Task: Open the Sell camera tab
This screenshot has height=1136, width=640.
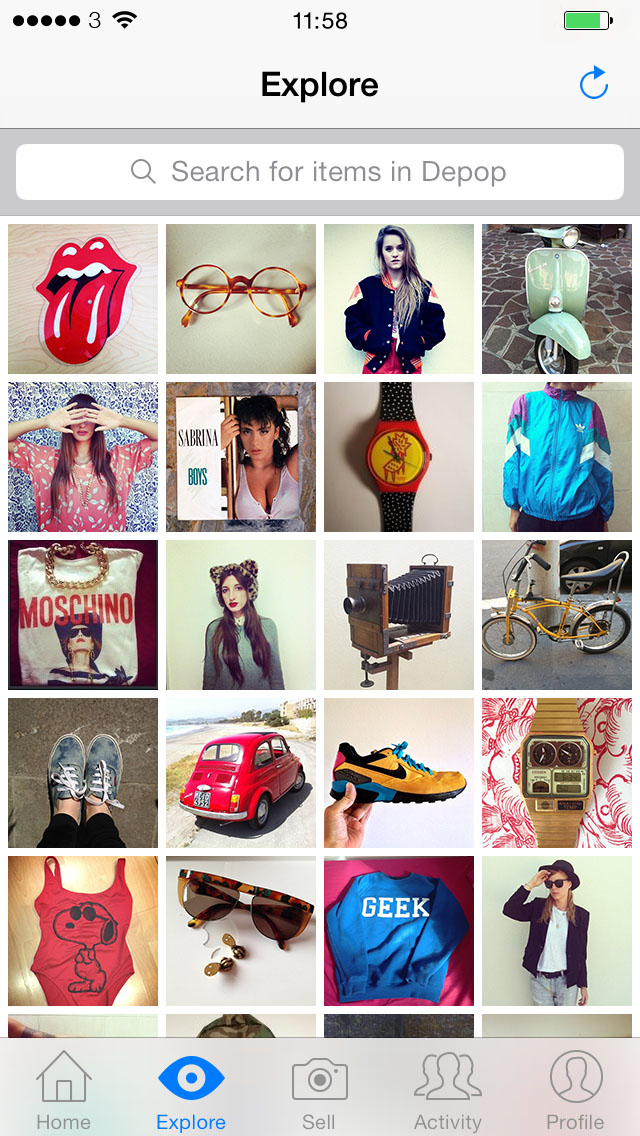Action: (319, 1090)
